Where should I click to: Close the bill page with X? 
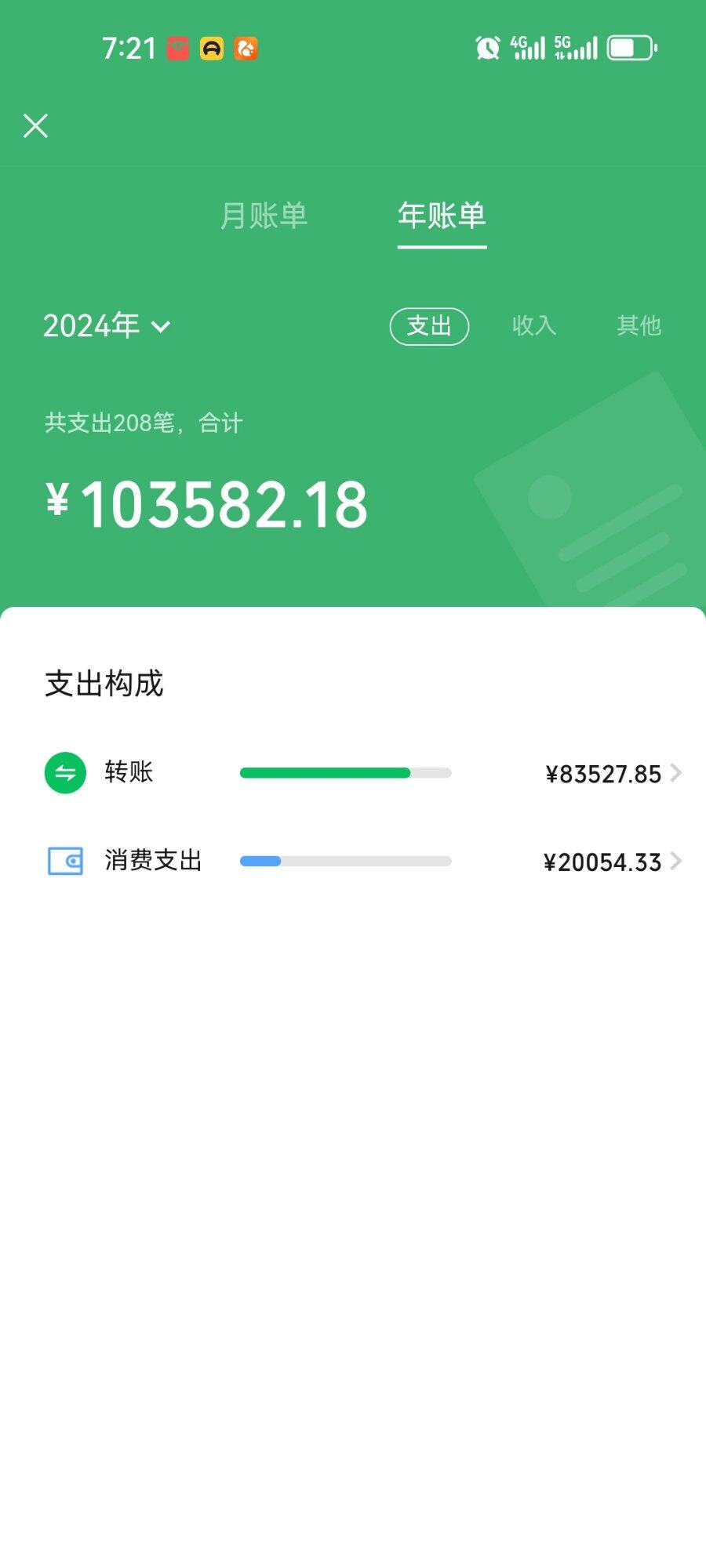coord(35,125)
